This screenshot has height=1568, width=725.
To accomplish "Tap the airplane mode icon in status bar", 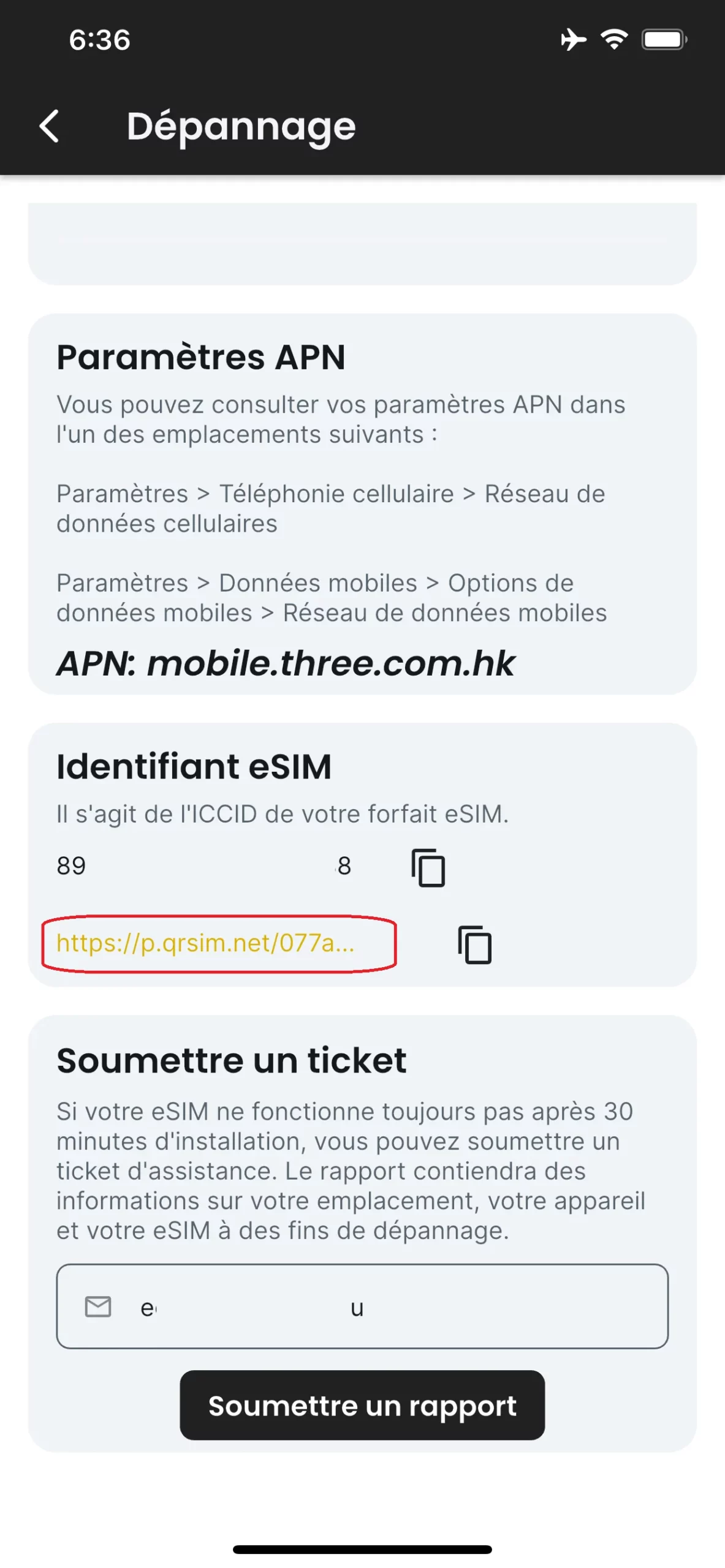I will pyautogui.click(x=571, y=39).
